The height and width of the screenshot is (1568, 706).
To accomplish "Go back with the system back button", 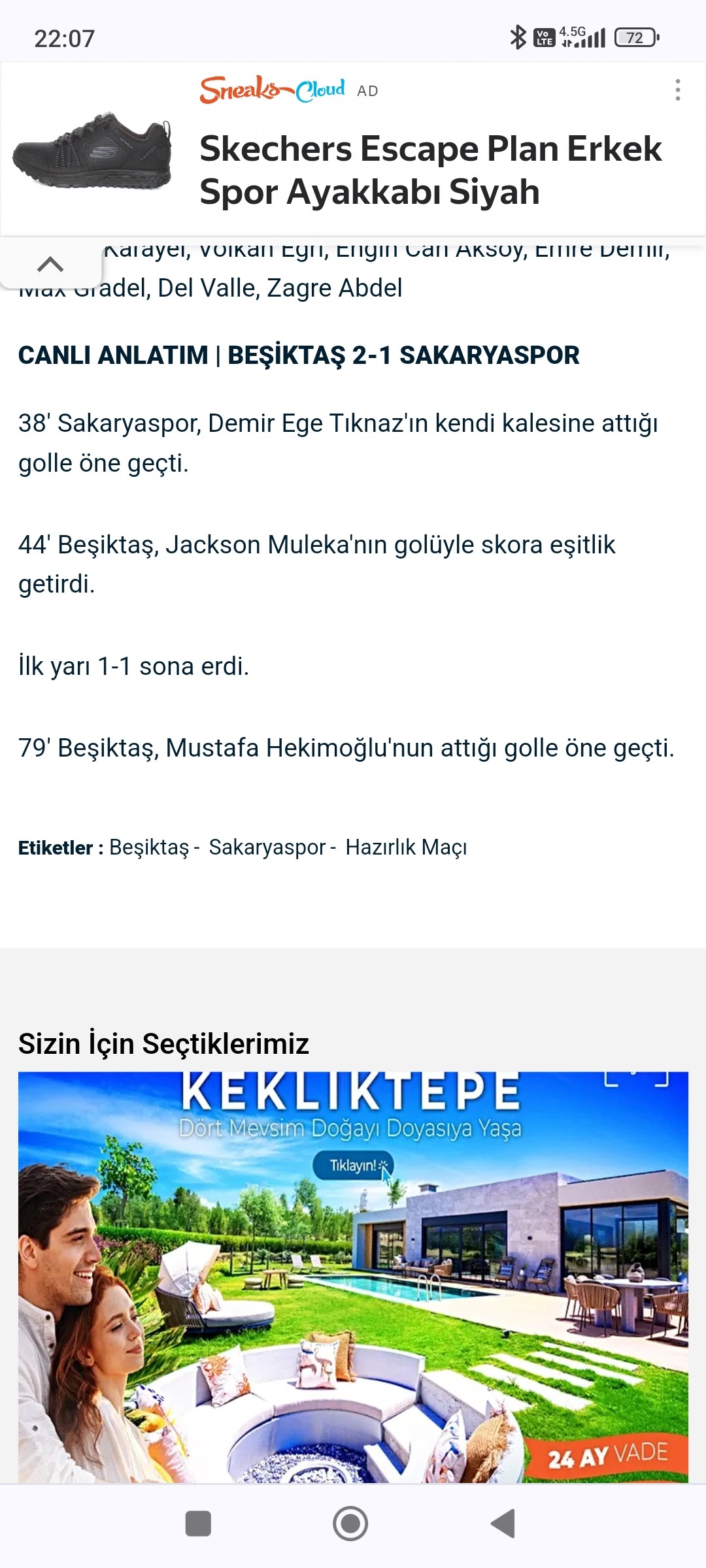I will (x=503, y=1524).
